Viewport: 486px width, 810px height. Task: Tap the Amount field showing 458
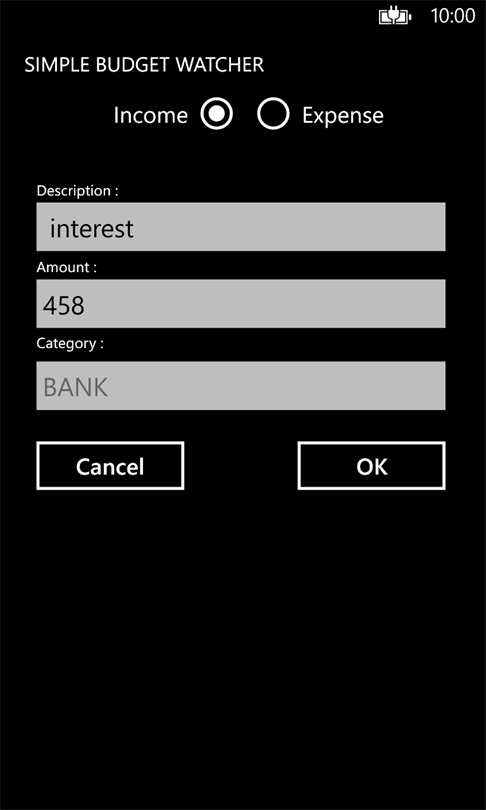(x=241, y=304)
